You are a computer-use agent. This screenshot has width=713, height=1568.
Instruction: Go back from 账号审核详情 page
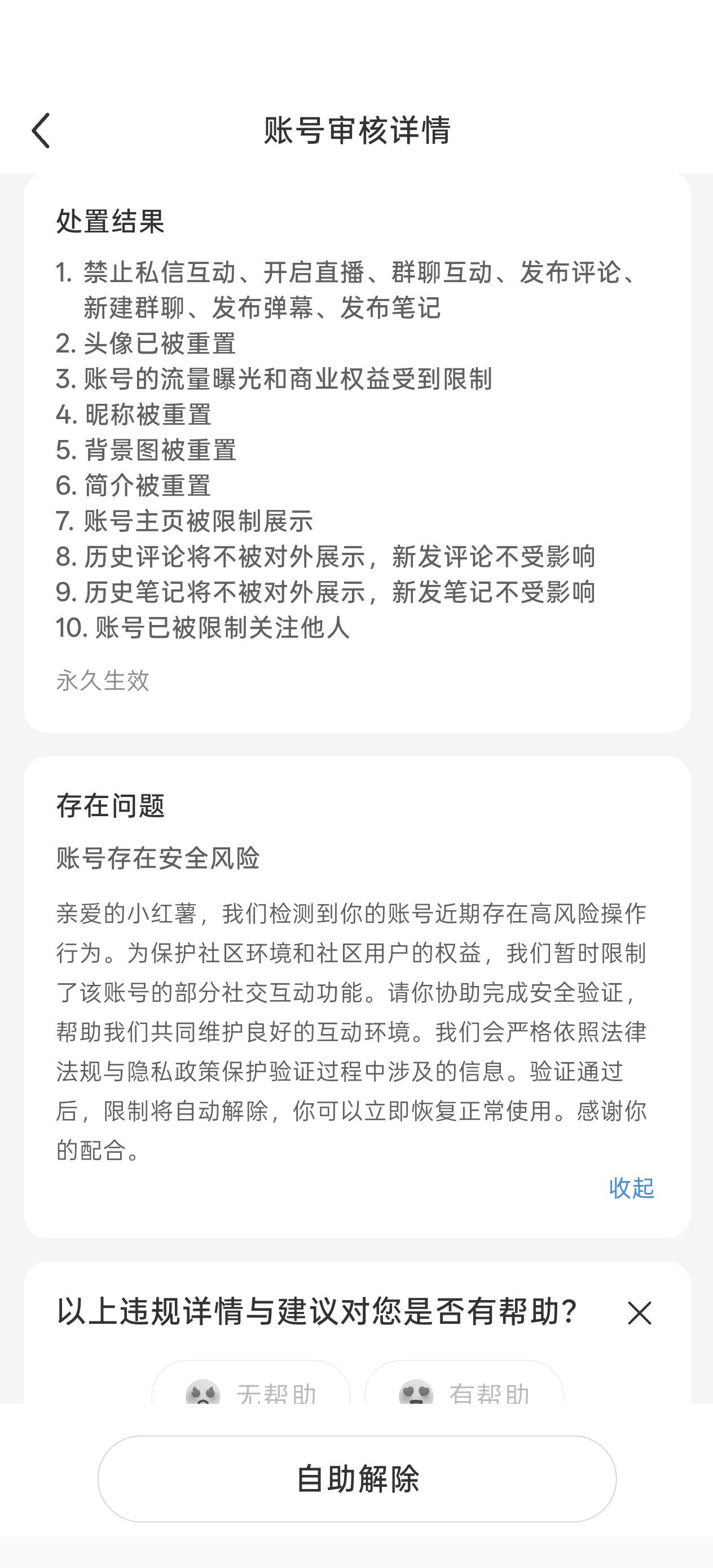[x=41, y=130]
